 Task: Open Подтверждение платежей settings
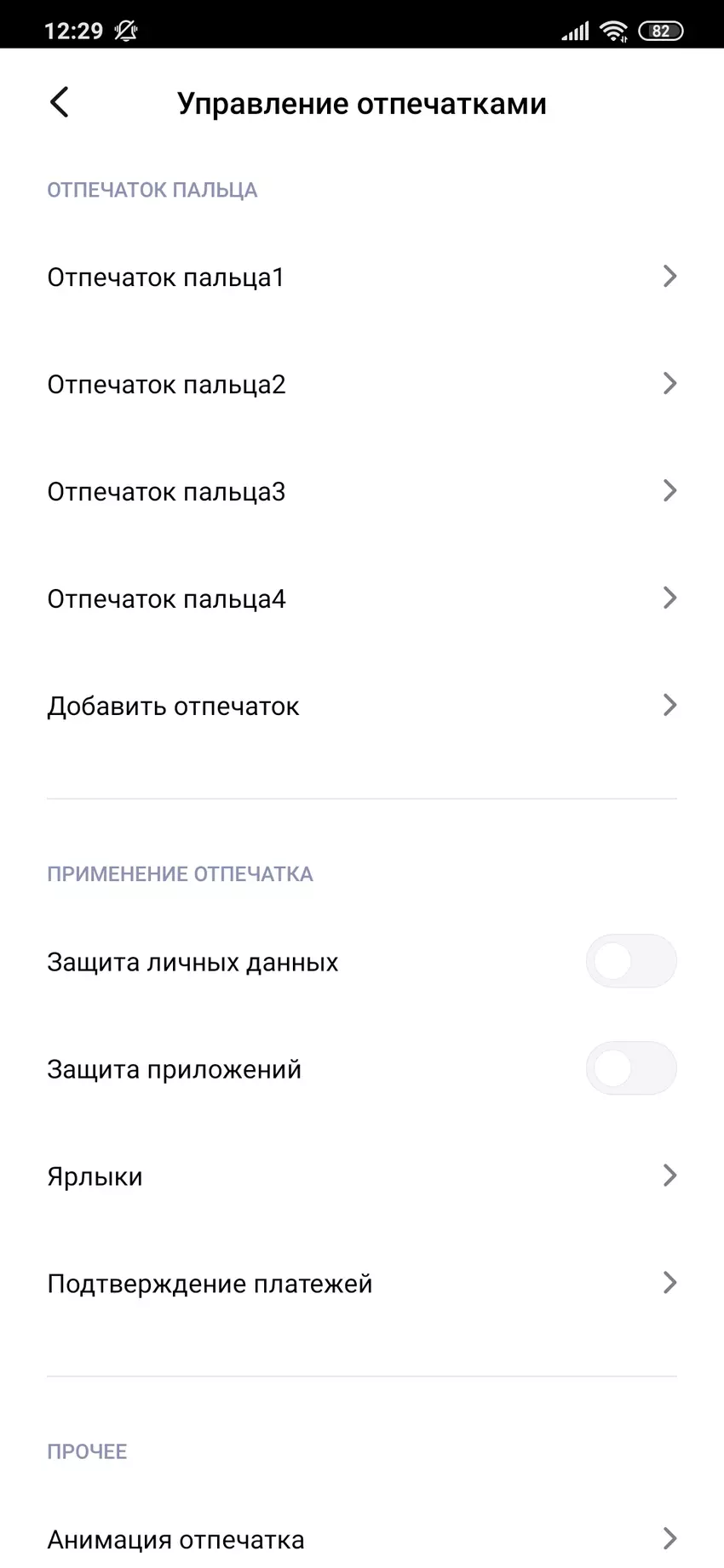361,1284
